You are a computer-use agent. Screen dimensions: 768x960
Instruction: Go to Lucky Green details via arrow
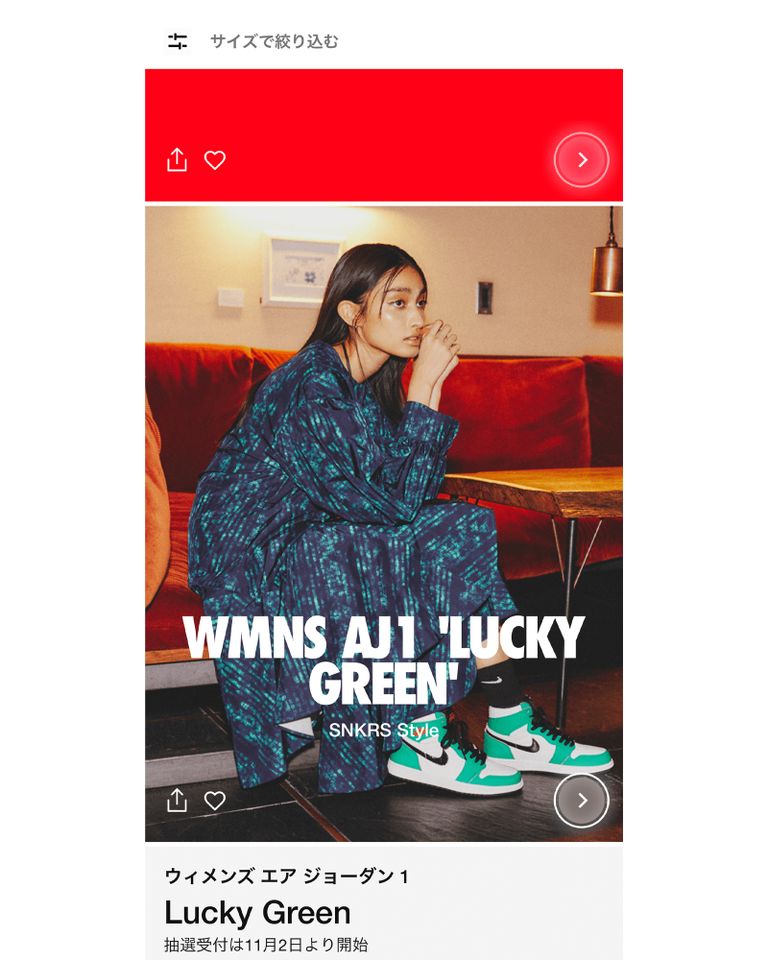(x=581, y=800)
